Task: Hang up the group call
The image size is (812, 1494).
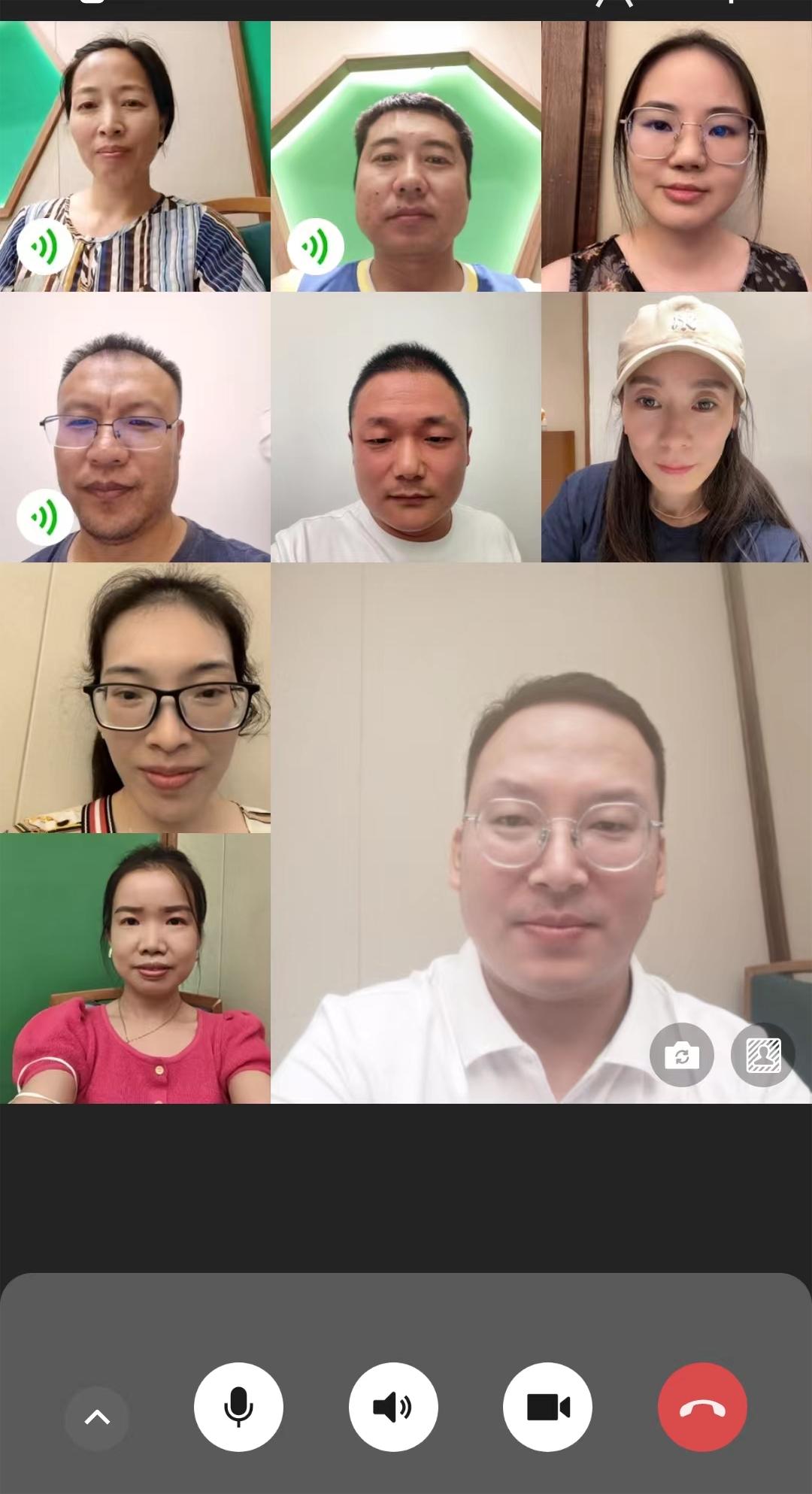Action: point(702,1406)
